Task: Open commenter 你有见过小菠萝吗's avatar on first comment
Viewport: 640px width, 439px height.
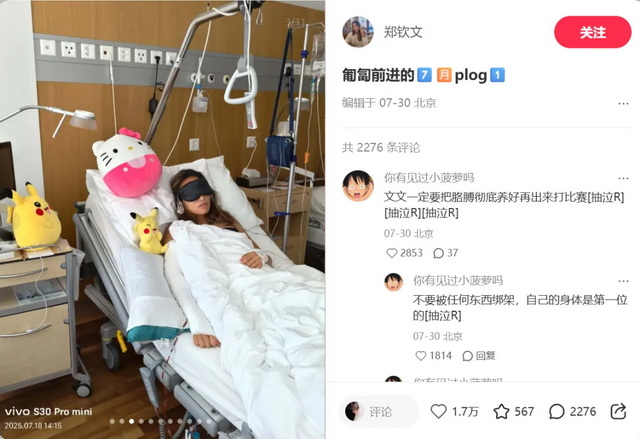Action: tap(357, 186)
